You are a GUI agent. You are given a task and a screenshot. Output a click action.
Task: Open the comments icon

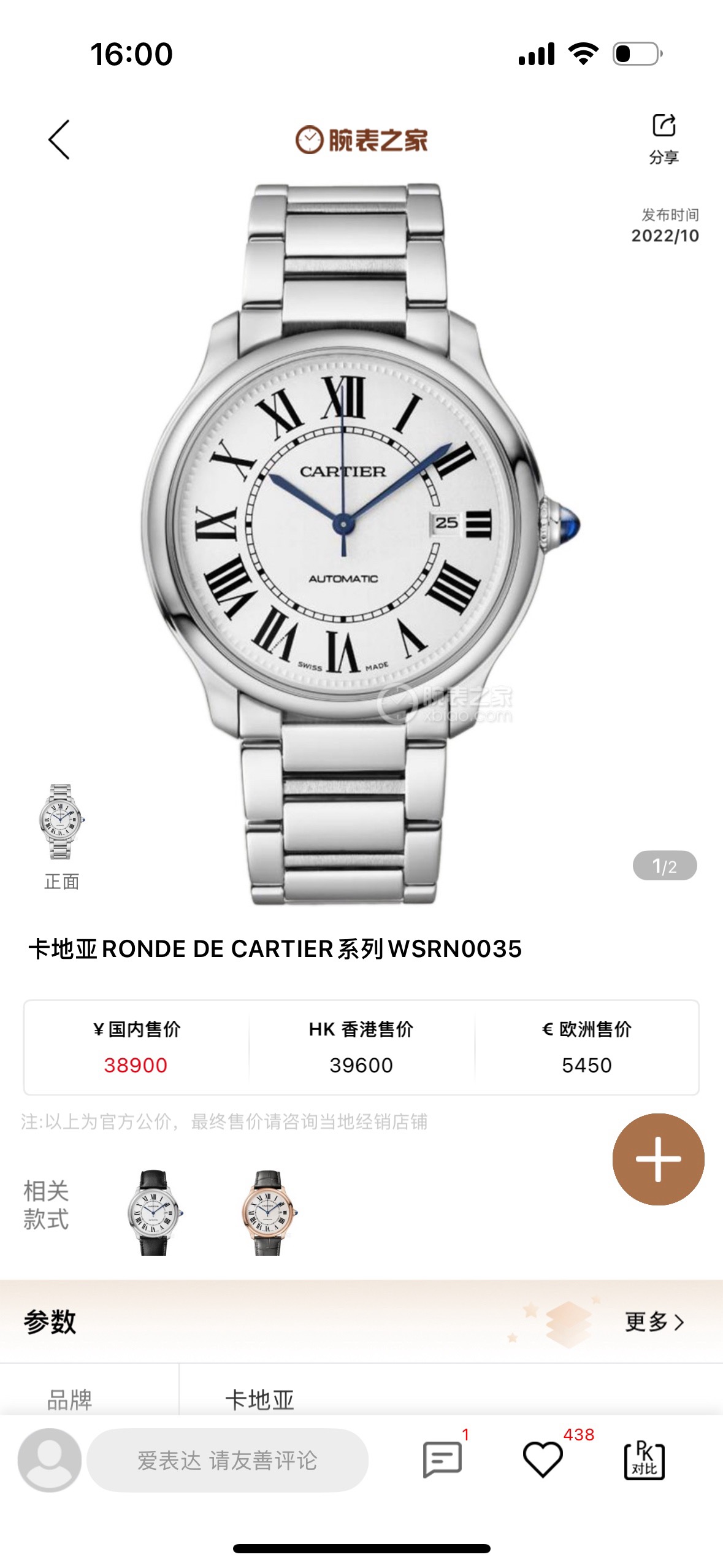(x=442, y=1460)
